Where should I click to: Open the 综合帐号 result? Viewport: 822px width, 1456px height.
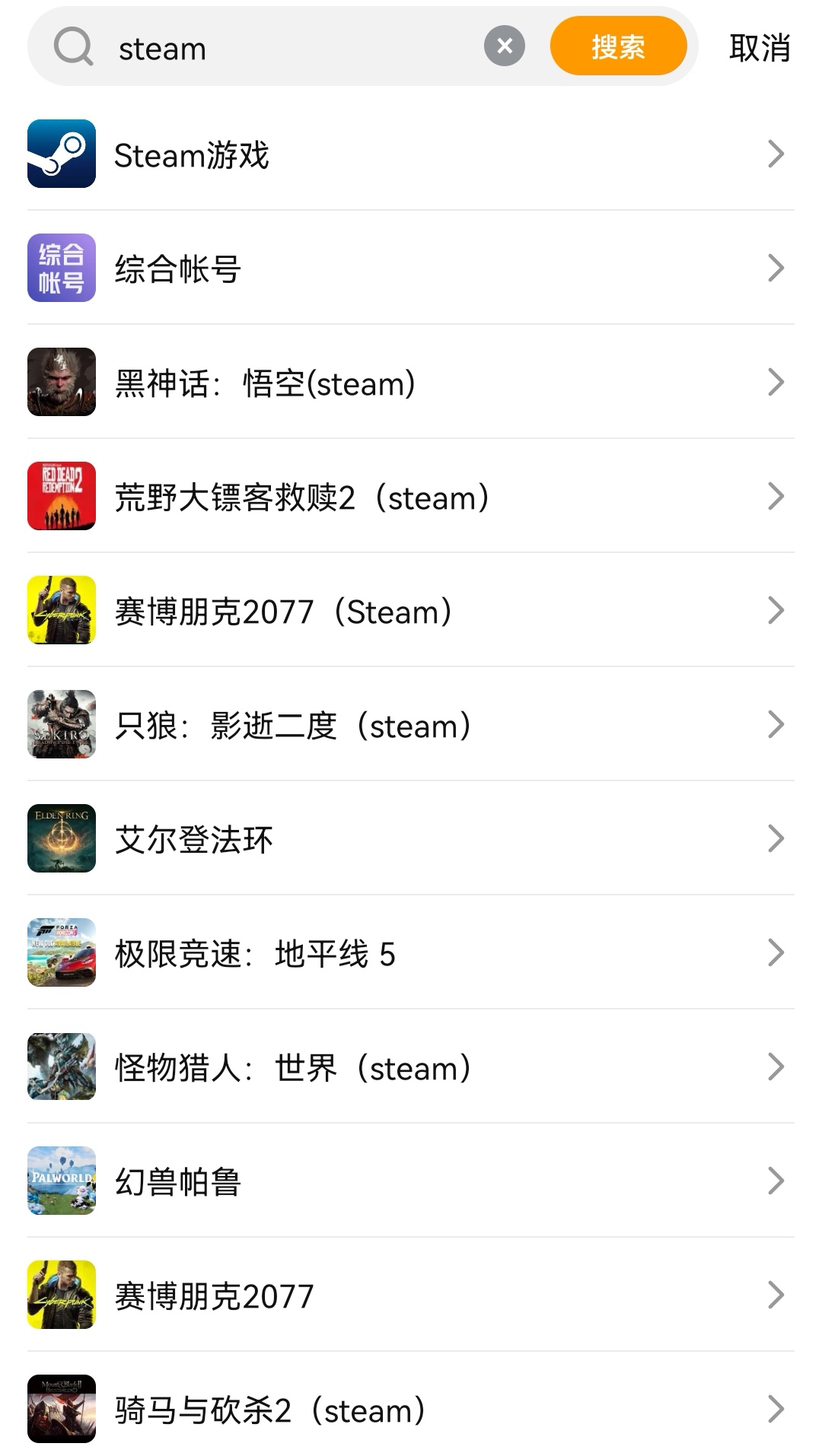click(411, 269)
